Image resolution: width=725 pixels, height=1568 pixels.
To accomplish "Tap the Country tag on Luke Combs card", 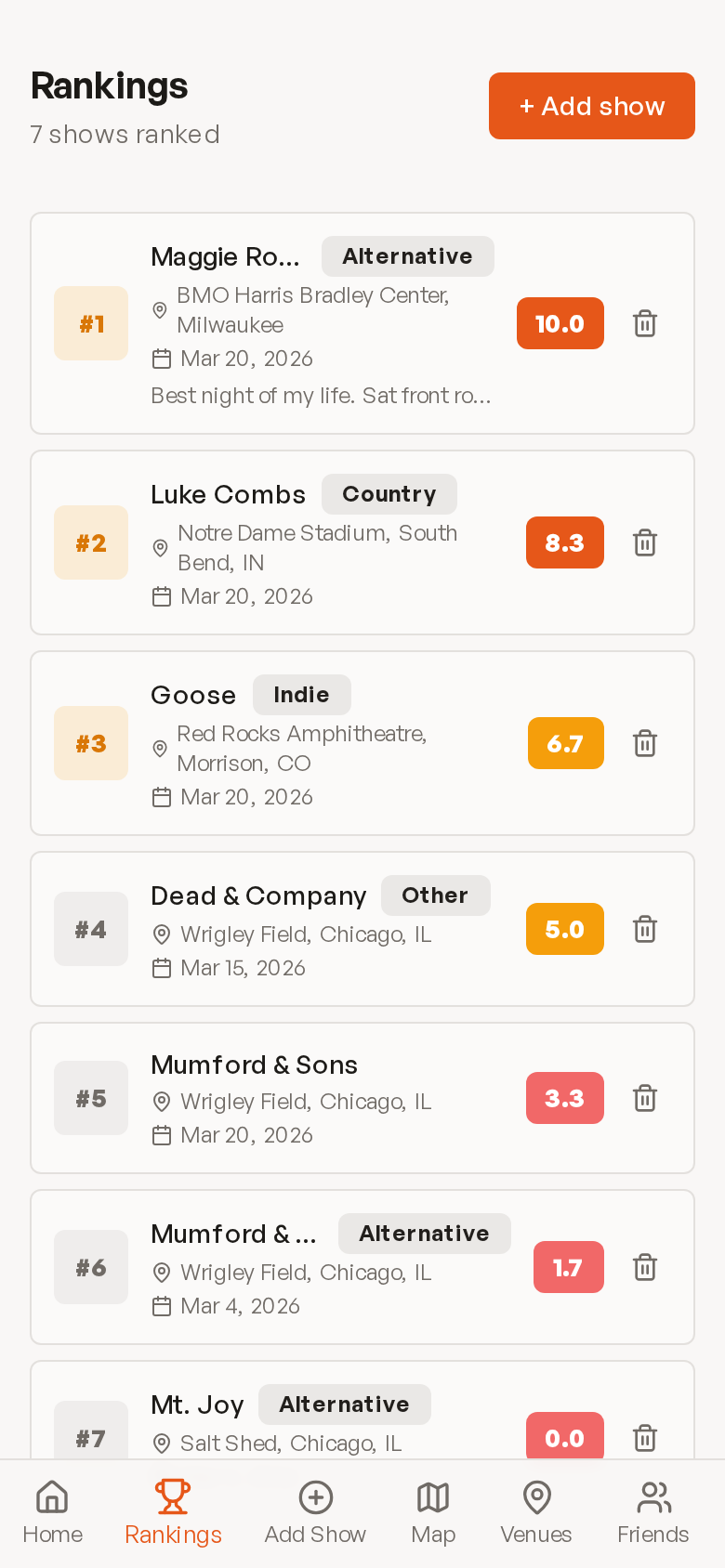I will pos(389,494).
